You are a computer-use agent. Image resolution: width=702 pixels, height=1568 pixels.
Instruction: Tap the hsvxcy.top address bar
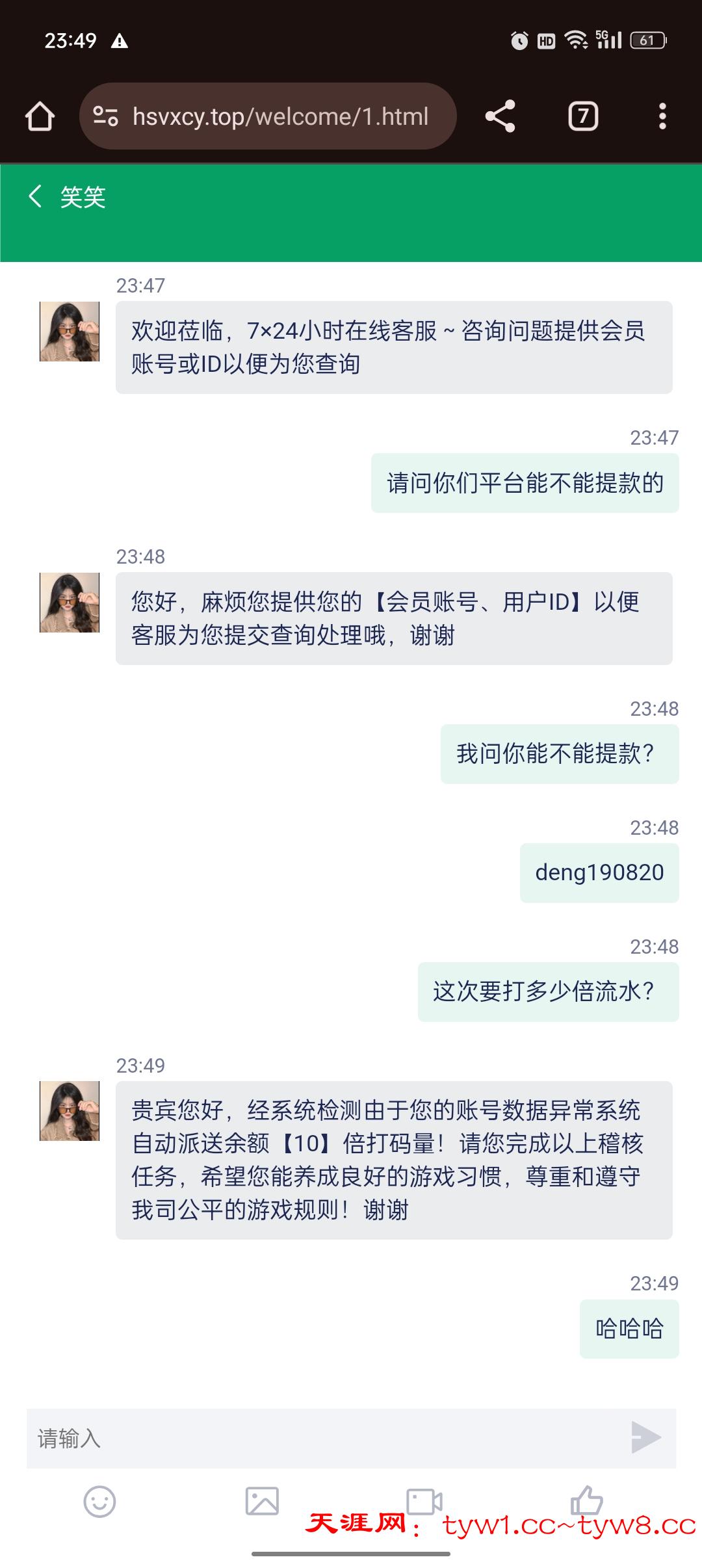coord(279,117)
